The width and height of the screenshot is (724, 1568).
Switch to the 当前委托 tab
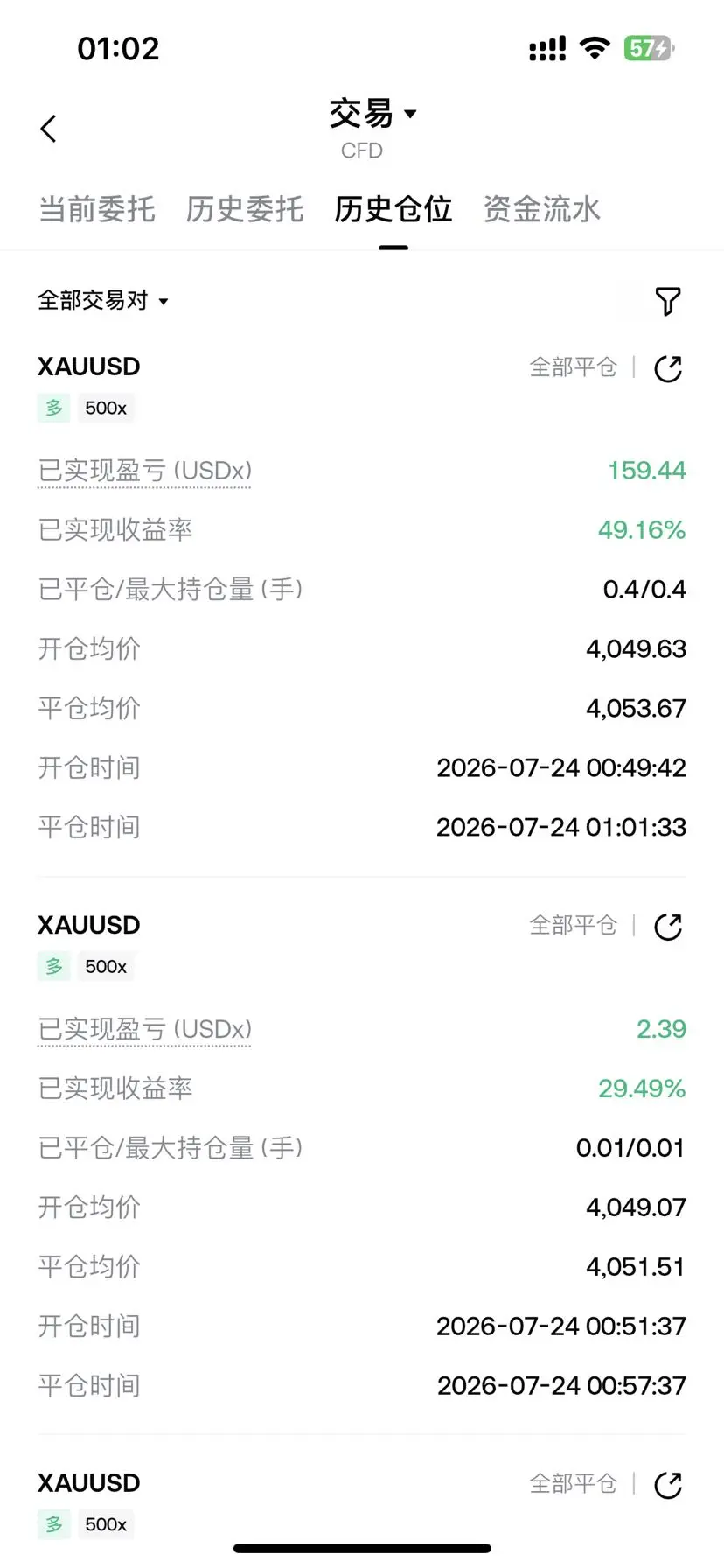(97, 209)
